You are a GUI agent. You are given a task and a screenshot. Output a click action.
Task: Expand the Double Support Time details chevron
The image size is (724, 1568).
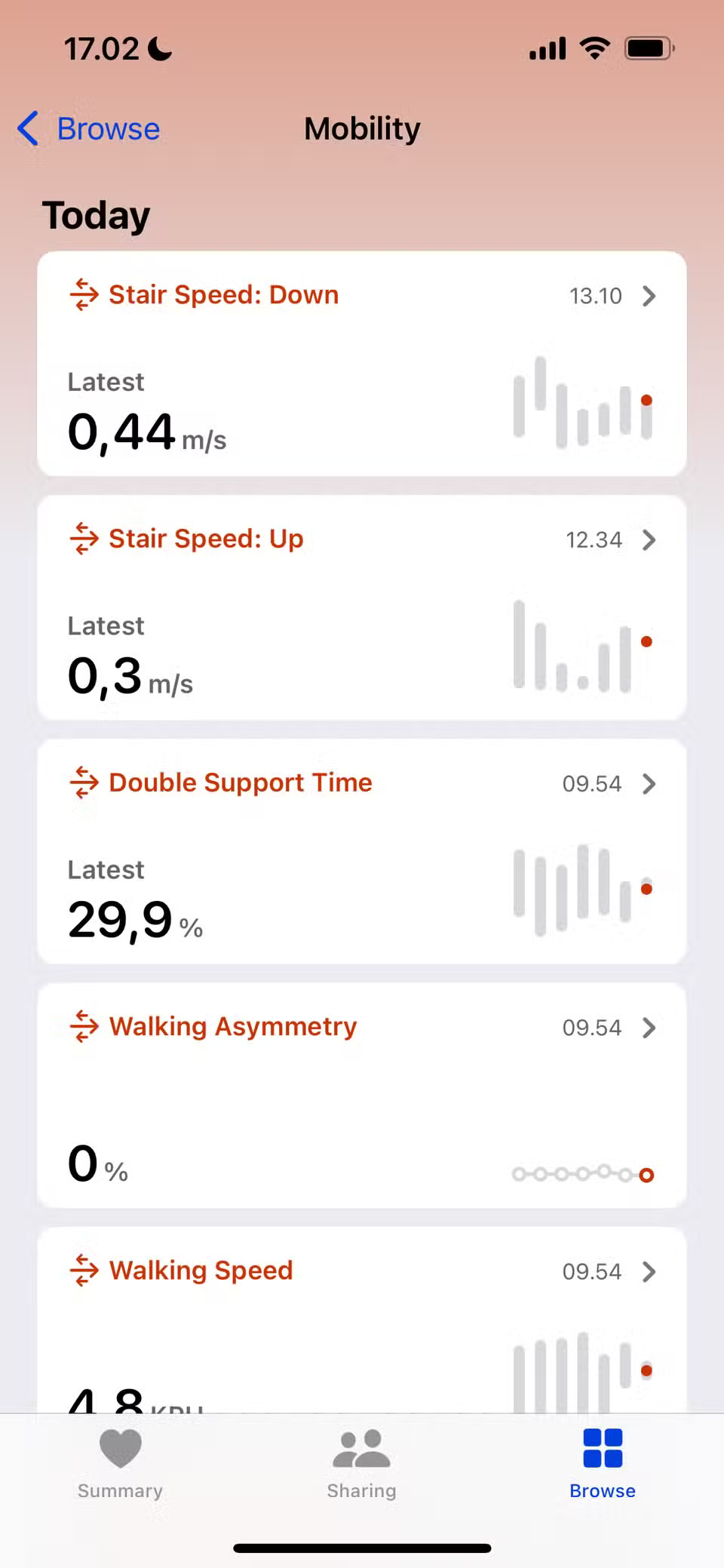tap(649, 784)
